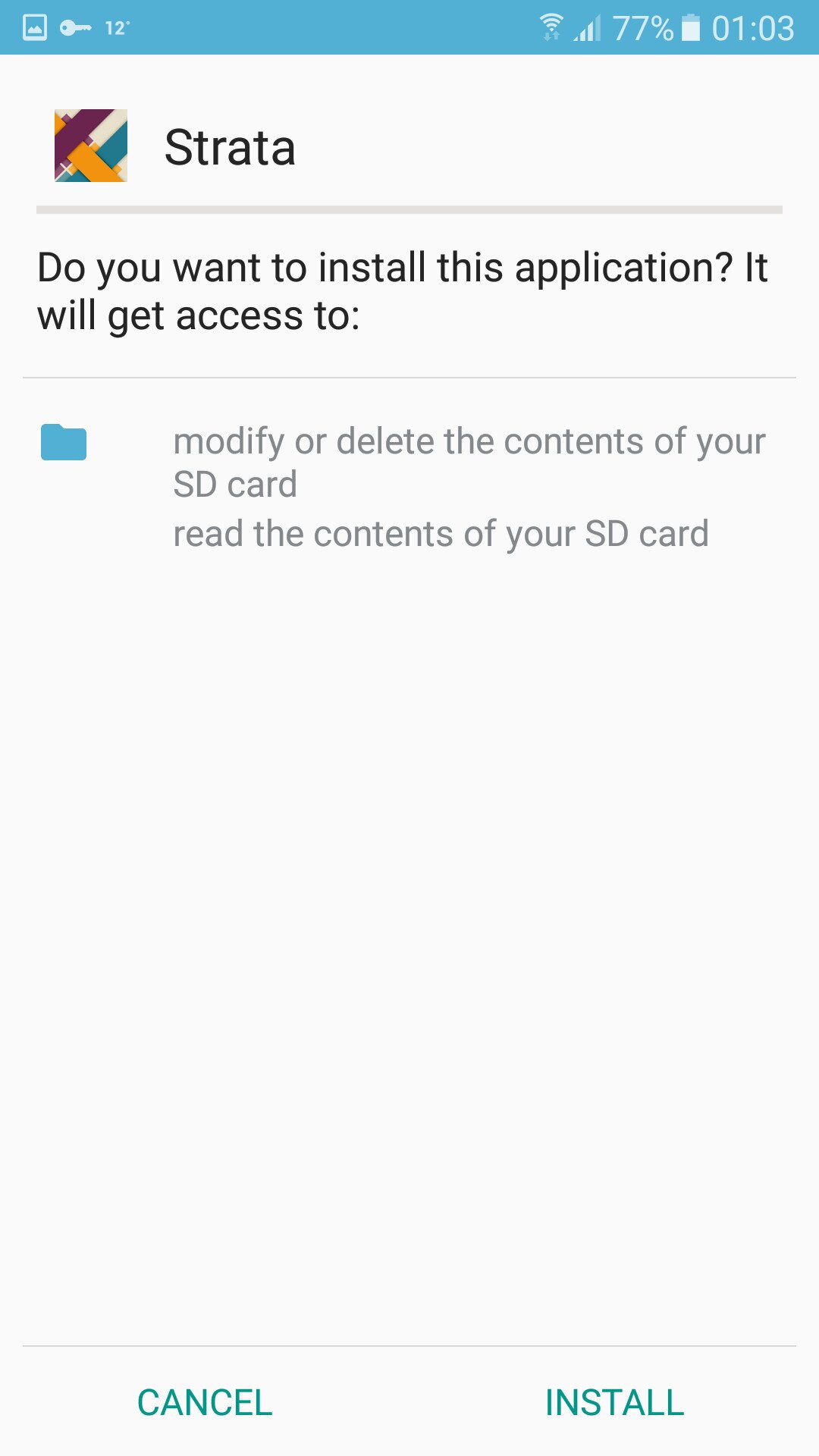Tap the blue SD card folder icon
The width and height of the screenshot is (819, 1456).
64,442
